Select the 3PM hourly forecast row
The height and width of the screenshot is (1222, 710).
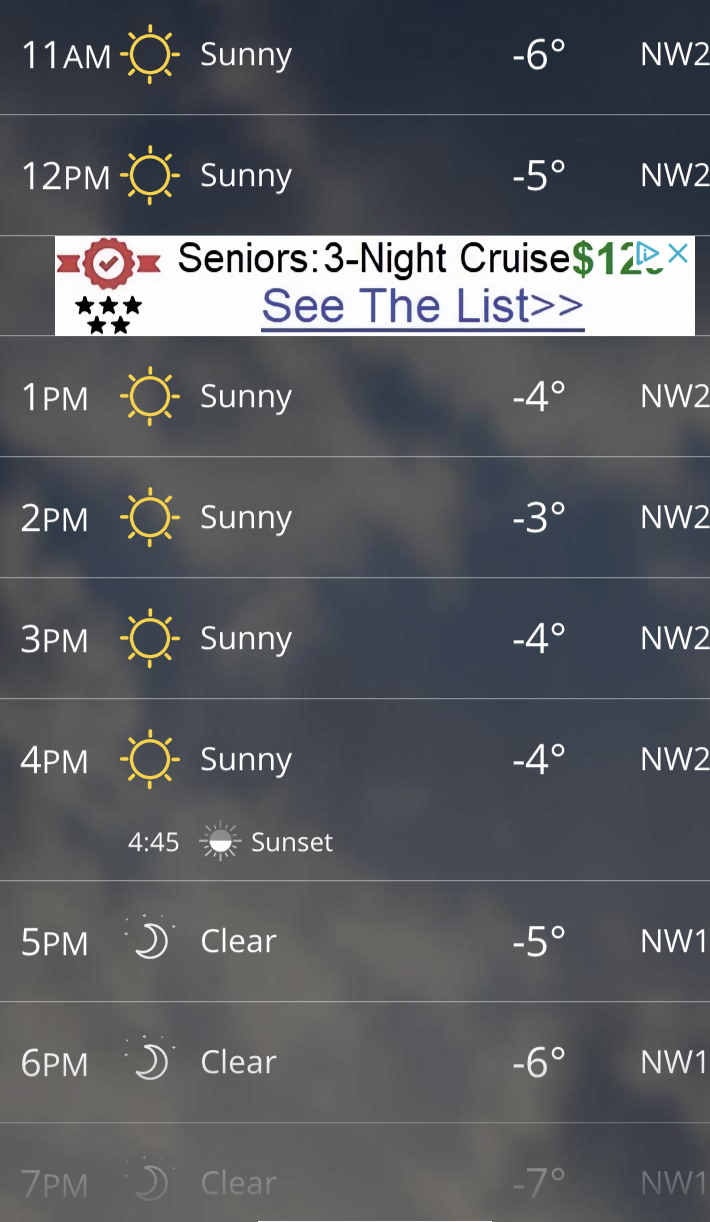click(355, 639)
